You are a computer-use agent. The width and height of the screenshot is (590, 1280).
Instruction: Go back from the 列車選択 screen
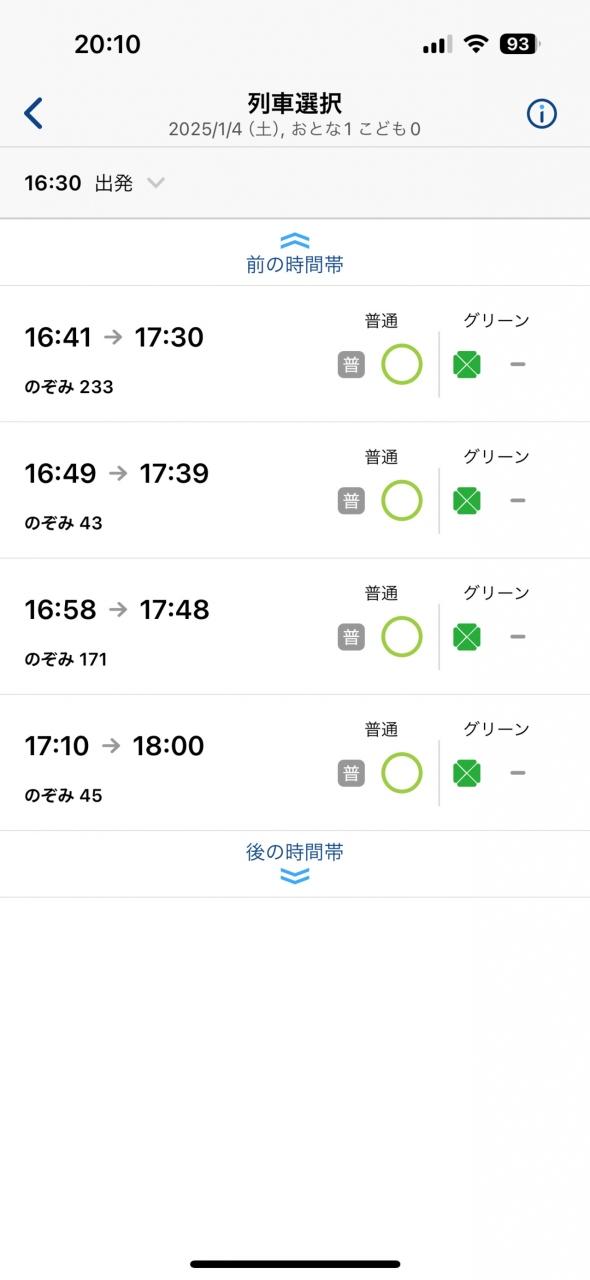(33, 113)
